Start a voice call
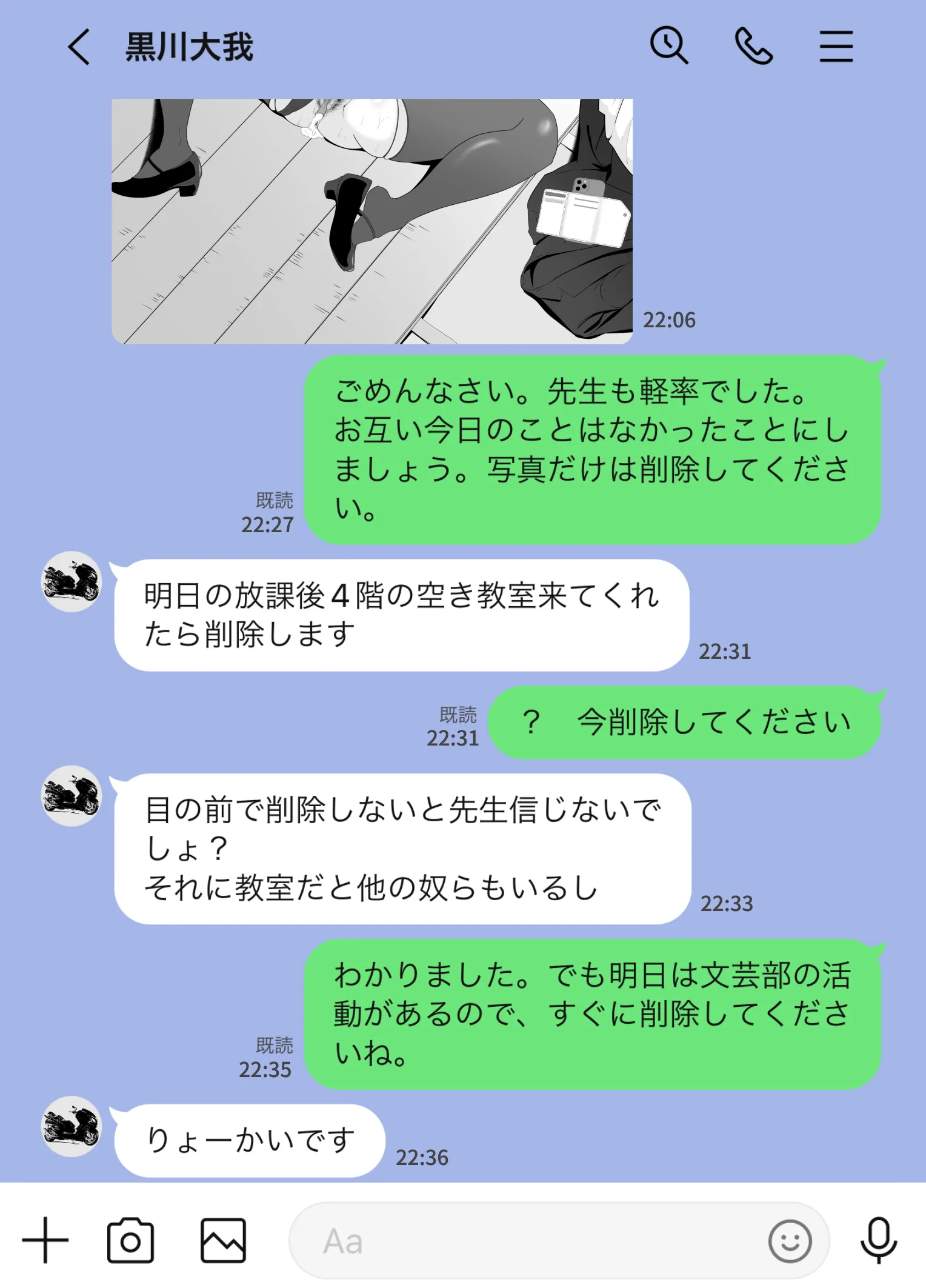This screenshot has height=1288, width=926. (753, 47)
